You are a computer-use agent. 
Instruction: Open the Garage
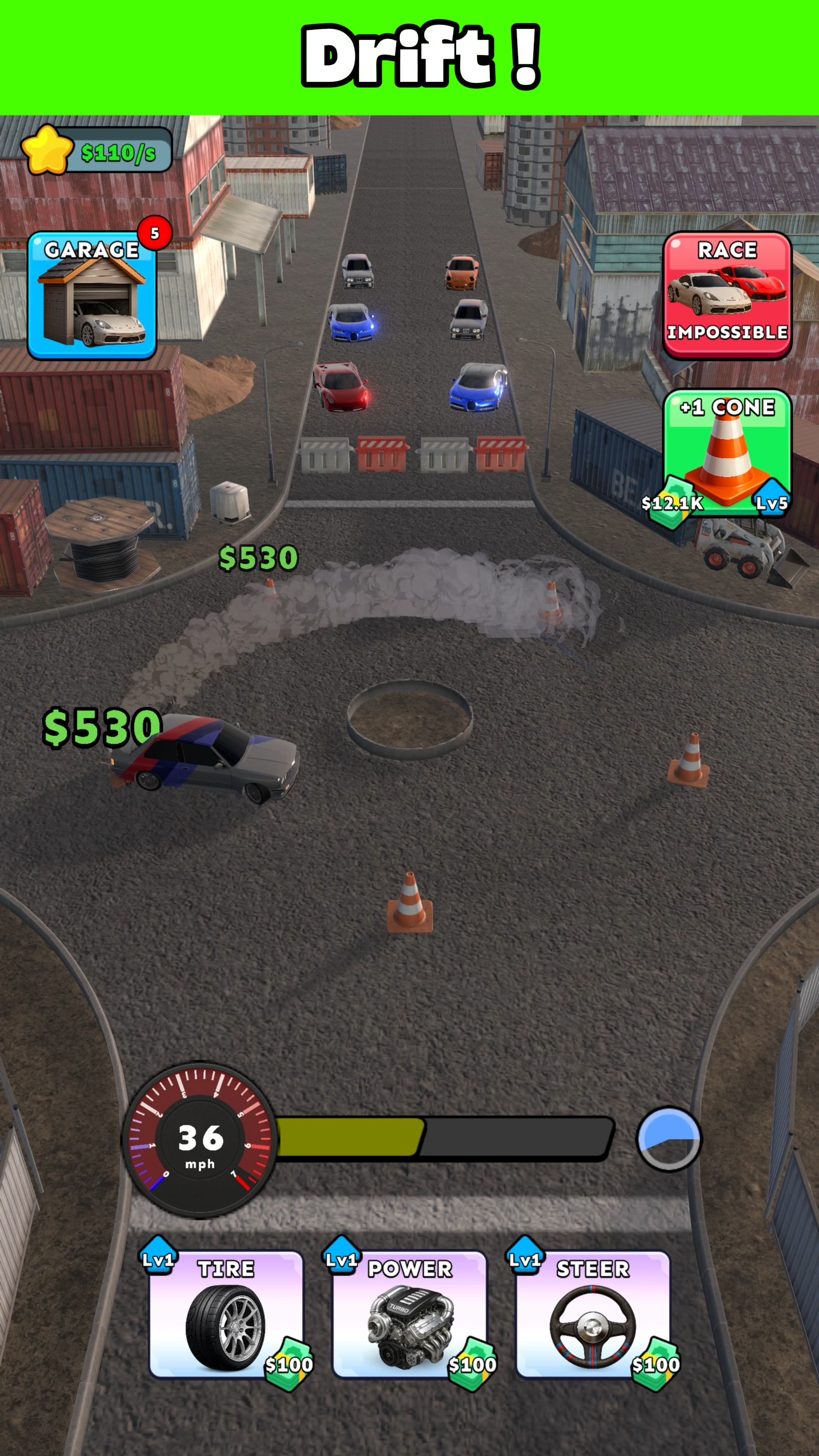(92, 295)
